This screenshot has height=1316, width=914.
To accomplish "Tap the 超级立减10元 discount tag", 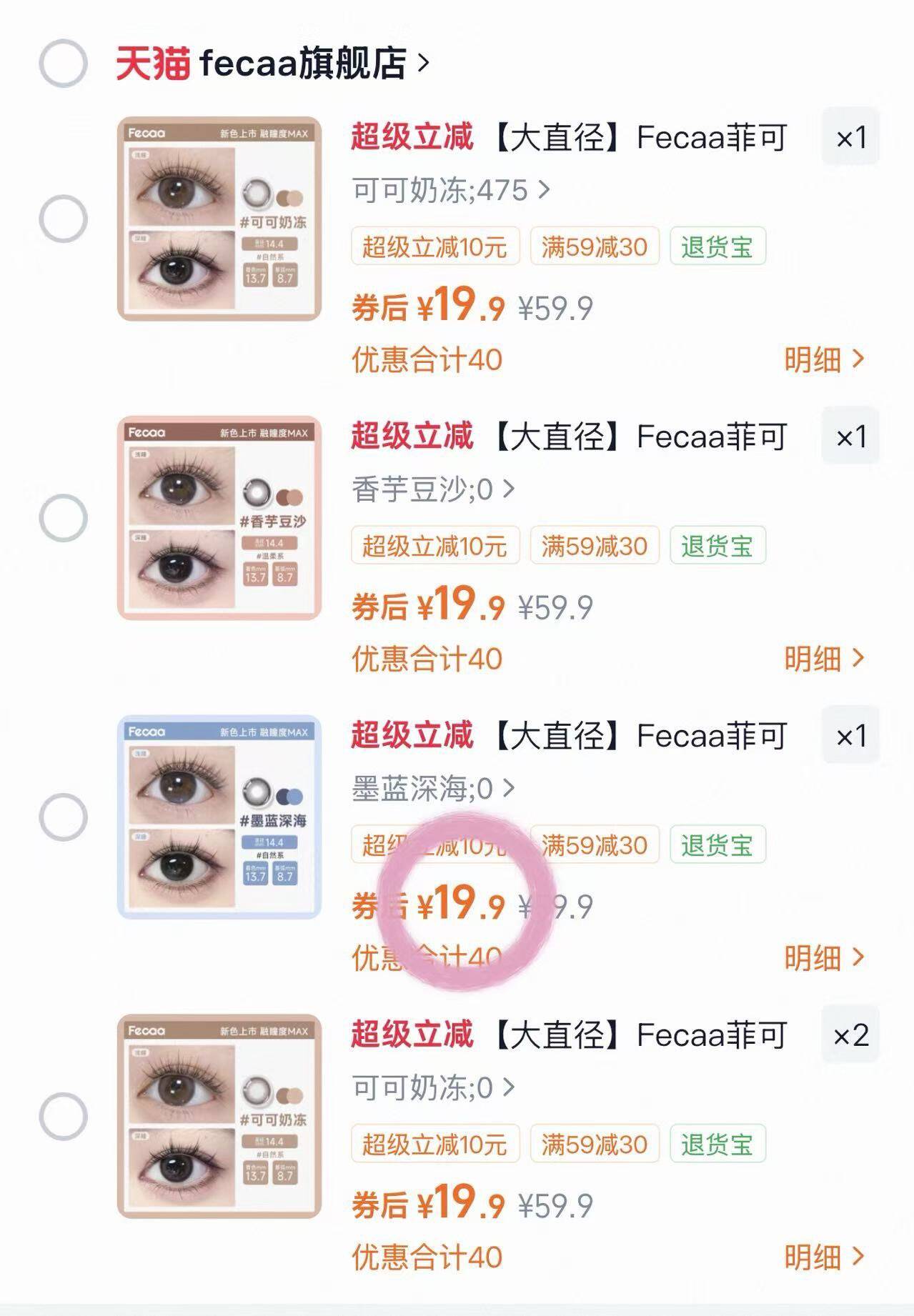I will [434, 246].
